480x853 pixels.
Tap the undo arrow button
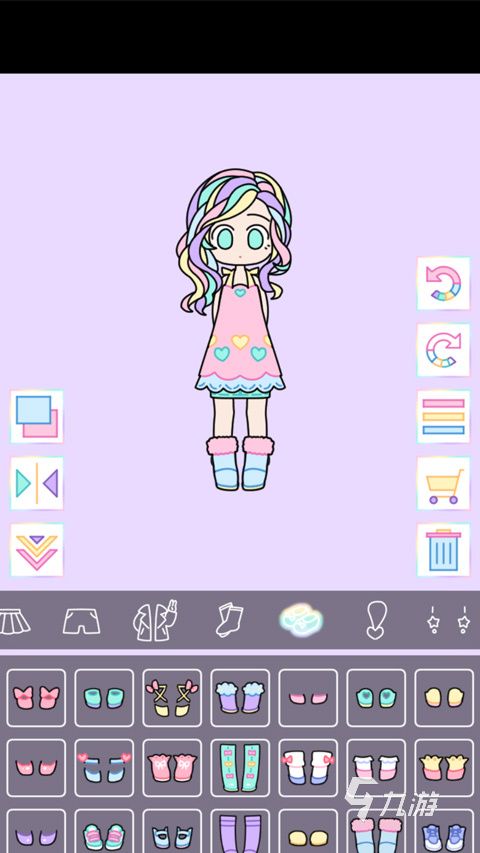click(443, 283)
